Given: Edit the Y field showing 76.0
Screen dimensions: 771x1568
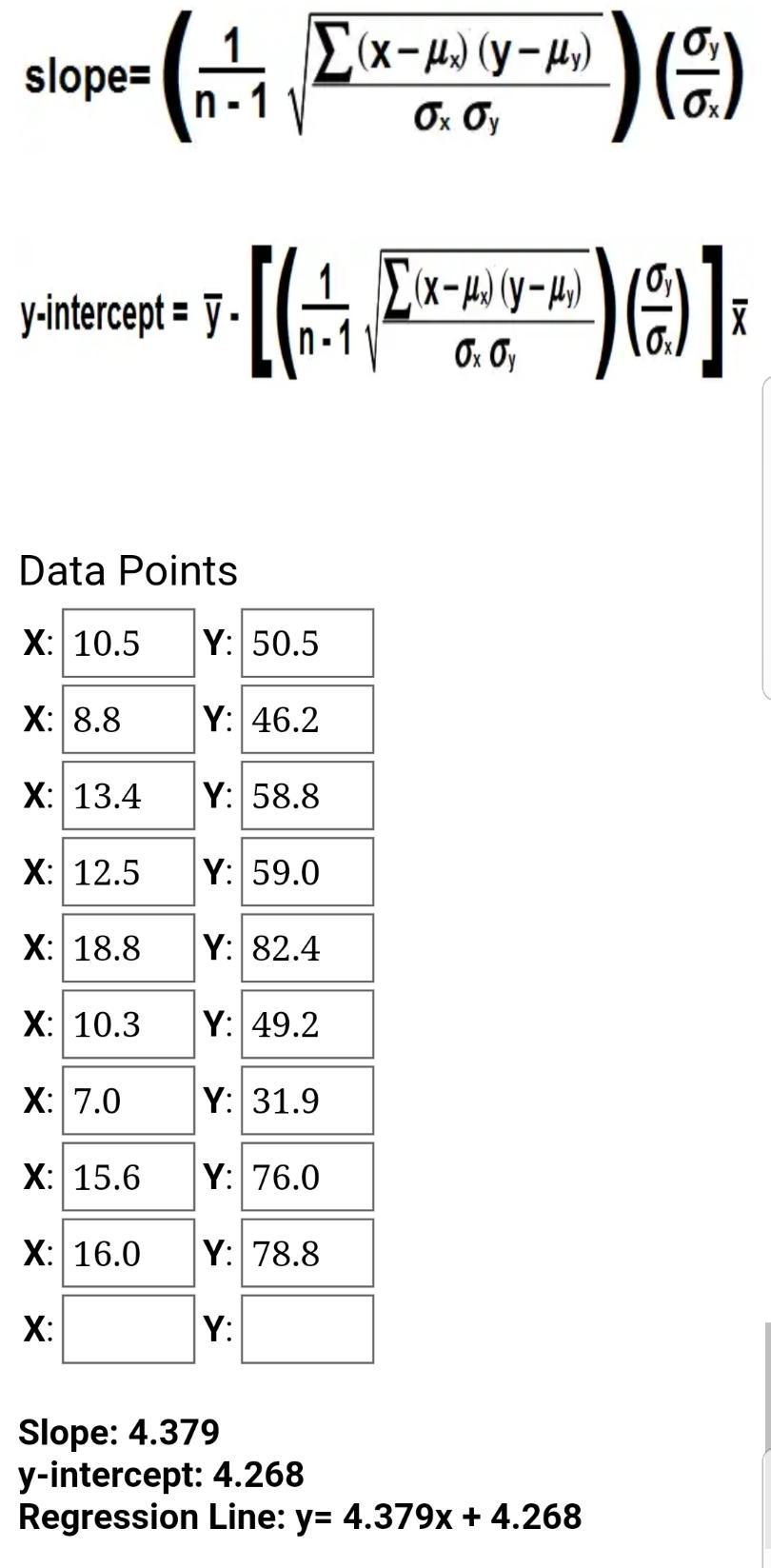Looking at the screenshot, I should pos(306,1177).
